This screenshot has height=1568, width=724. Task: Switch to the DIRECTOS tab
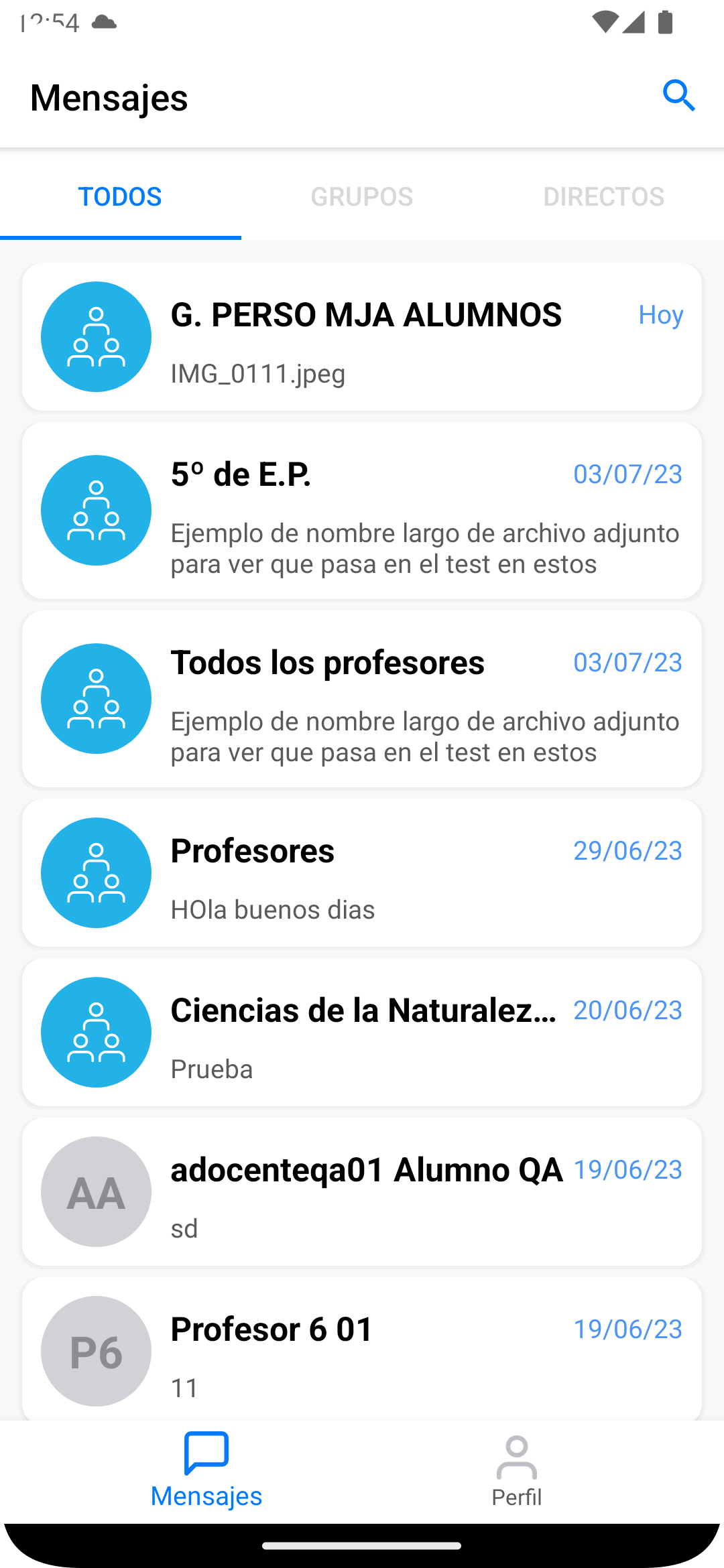pyautogui.click(x=603, y=196)
